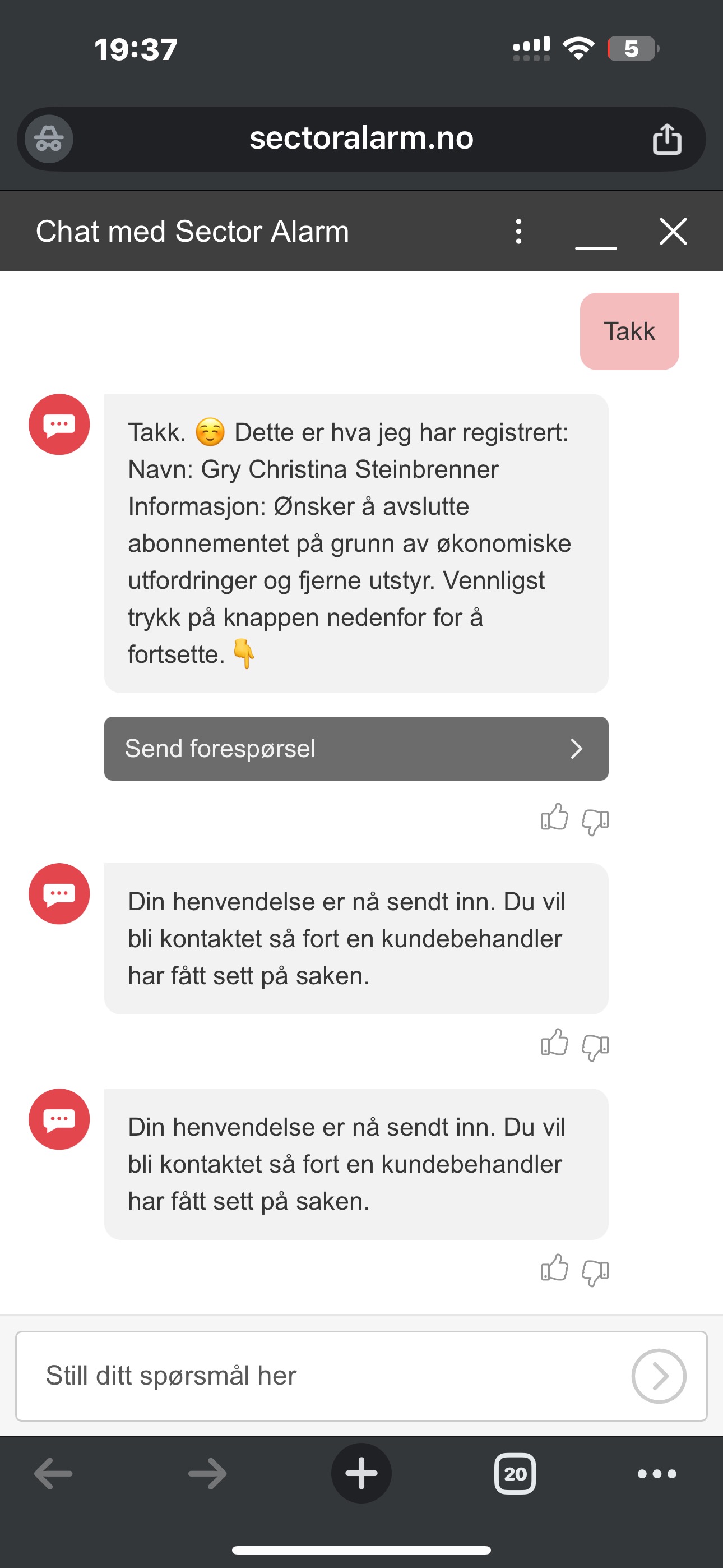Open the chat's three-dot options menu
The image size is (723, 1568).
pyautogui.click(x=518, y=231)
